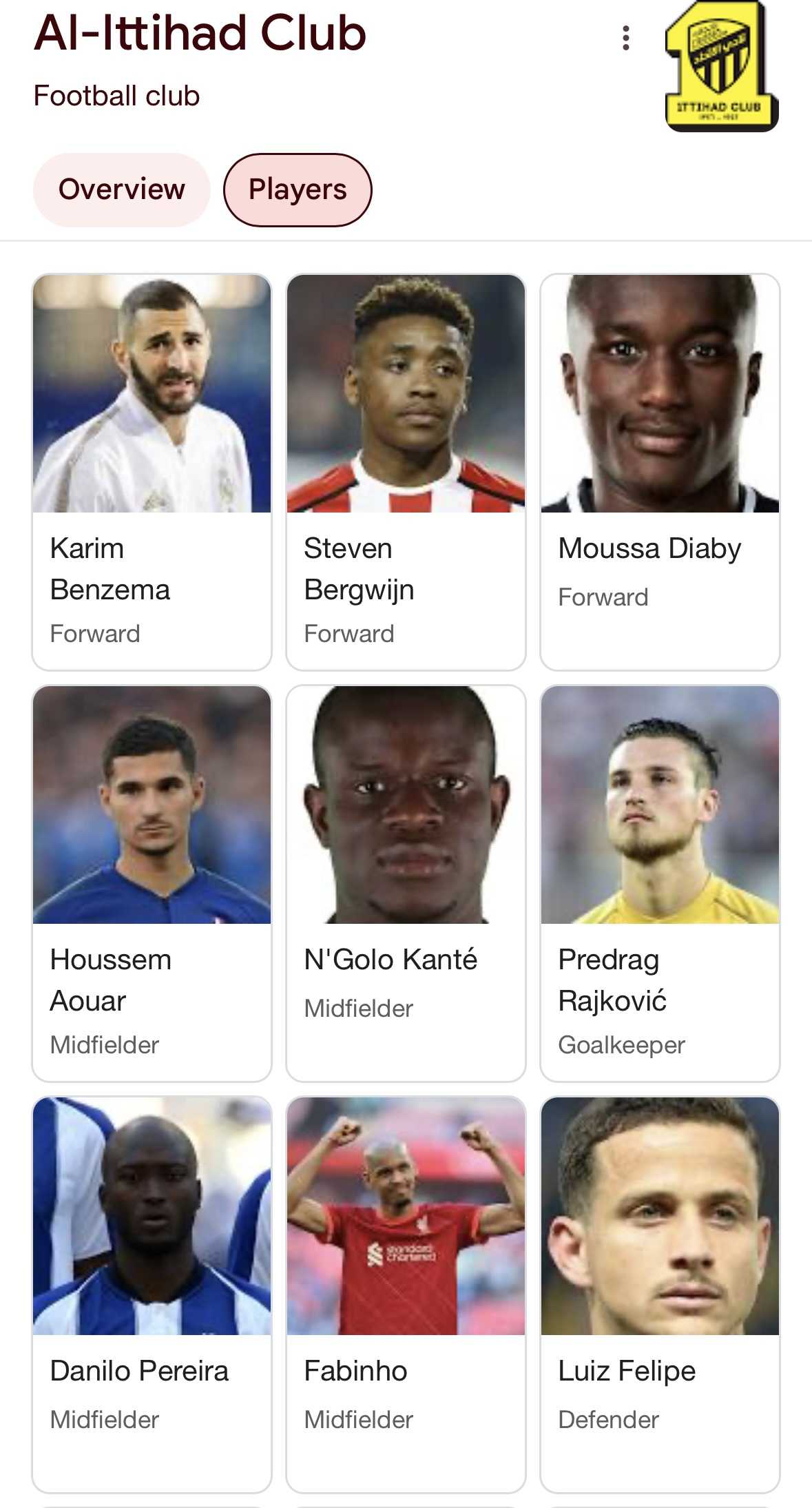Tap N'Golo Kanté's player card
Viewport: 812px width, 1508px height.
[406, 883]
